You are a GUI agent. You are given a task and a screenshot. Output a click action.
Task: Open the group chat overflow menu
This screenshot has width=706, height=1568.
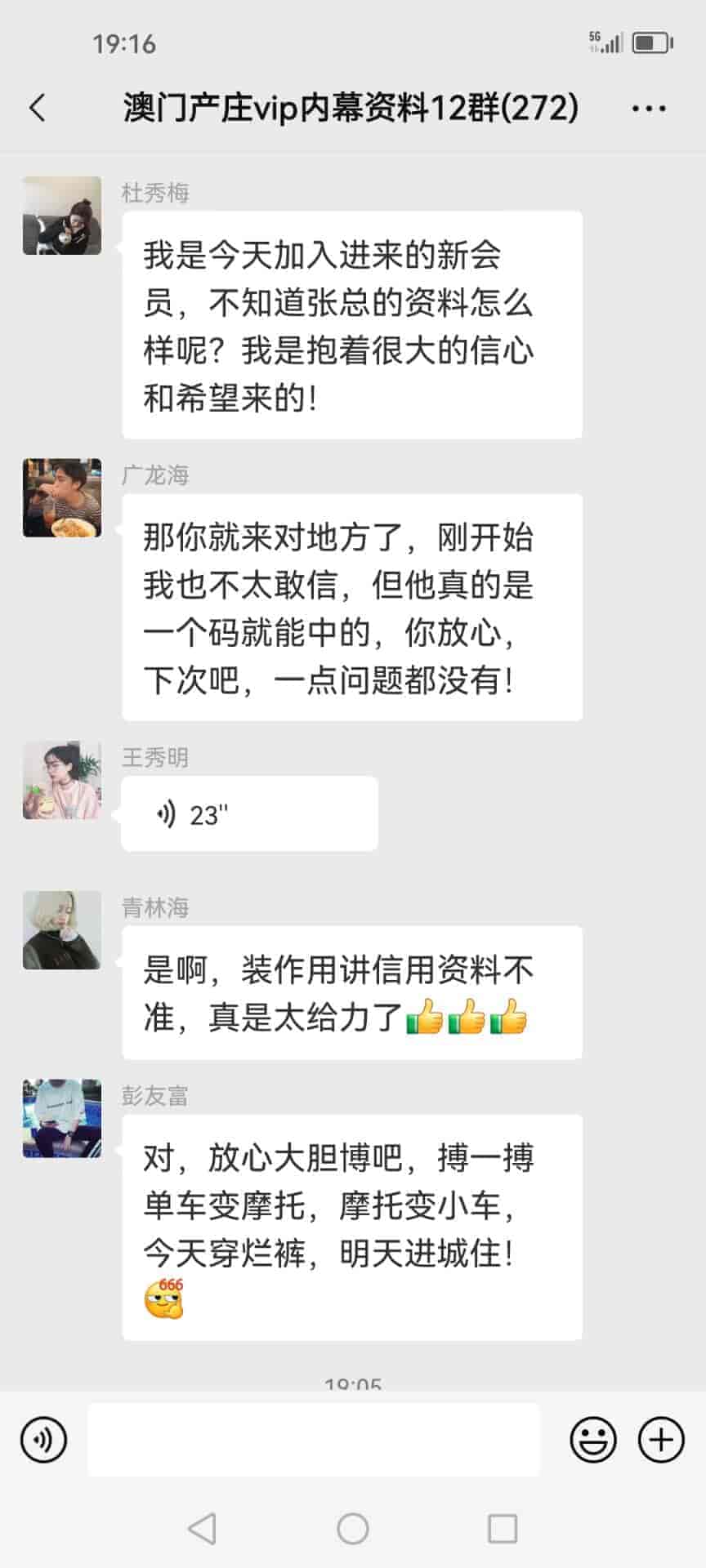(x=649, y=108)
